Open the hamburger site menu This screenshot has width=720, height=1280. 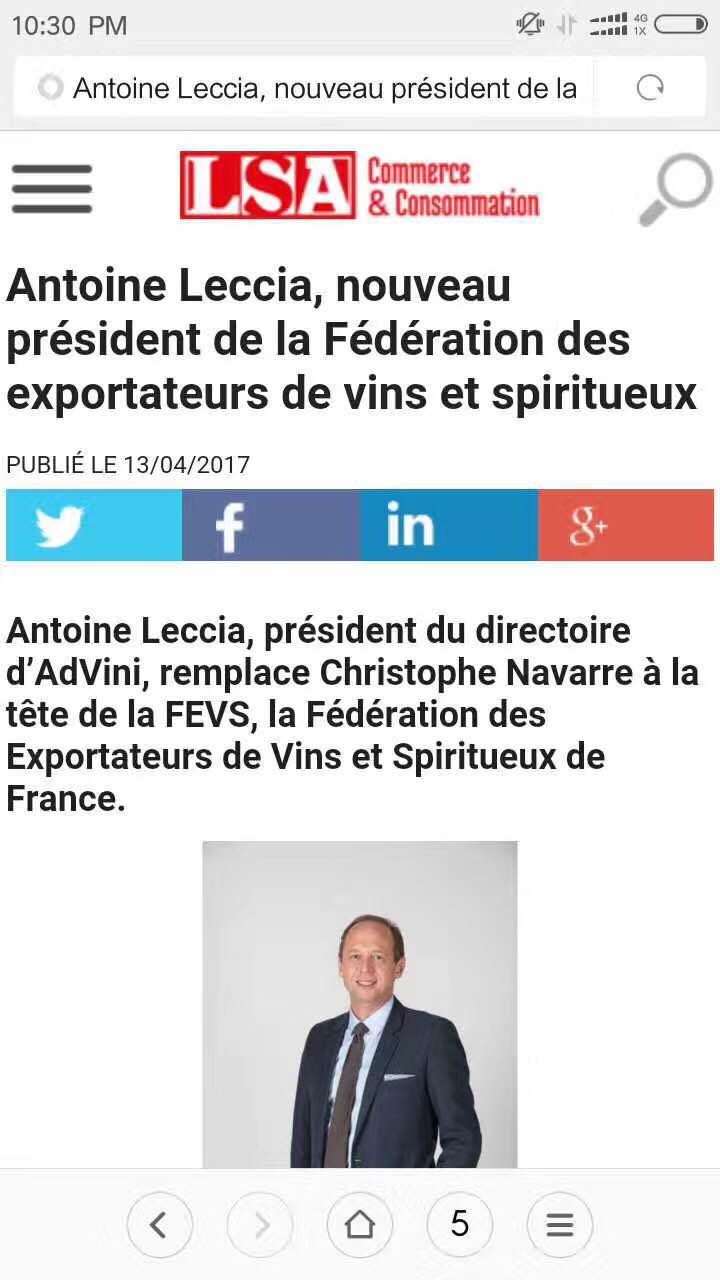[52, 188]
